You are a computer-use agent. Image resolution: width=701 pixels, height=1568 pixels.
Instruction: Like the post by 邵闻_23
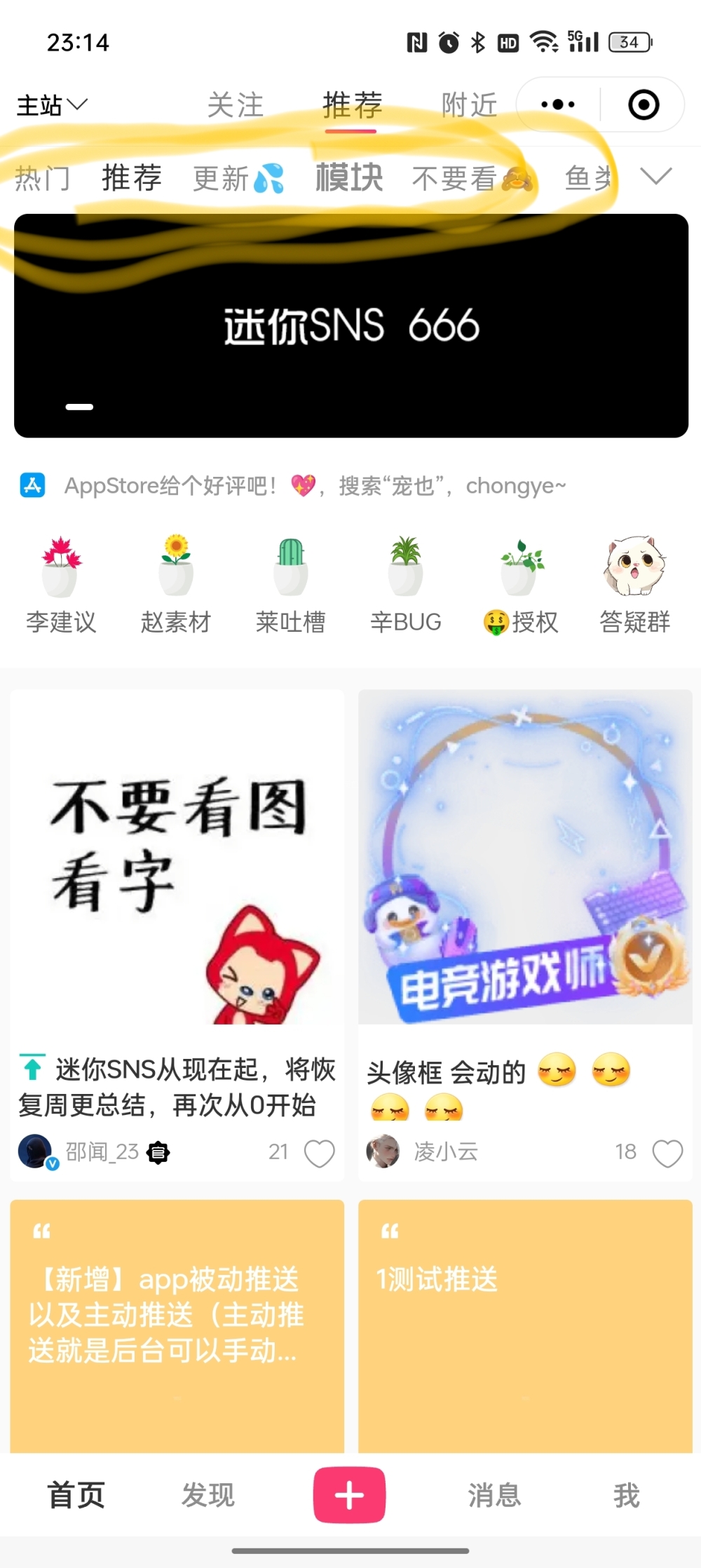tap(319, 1152)
